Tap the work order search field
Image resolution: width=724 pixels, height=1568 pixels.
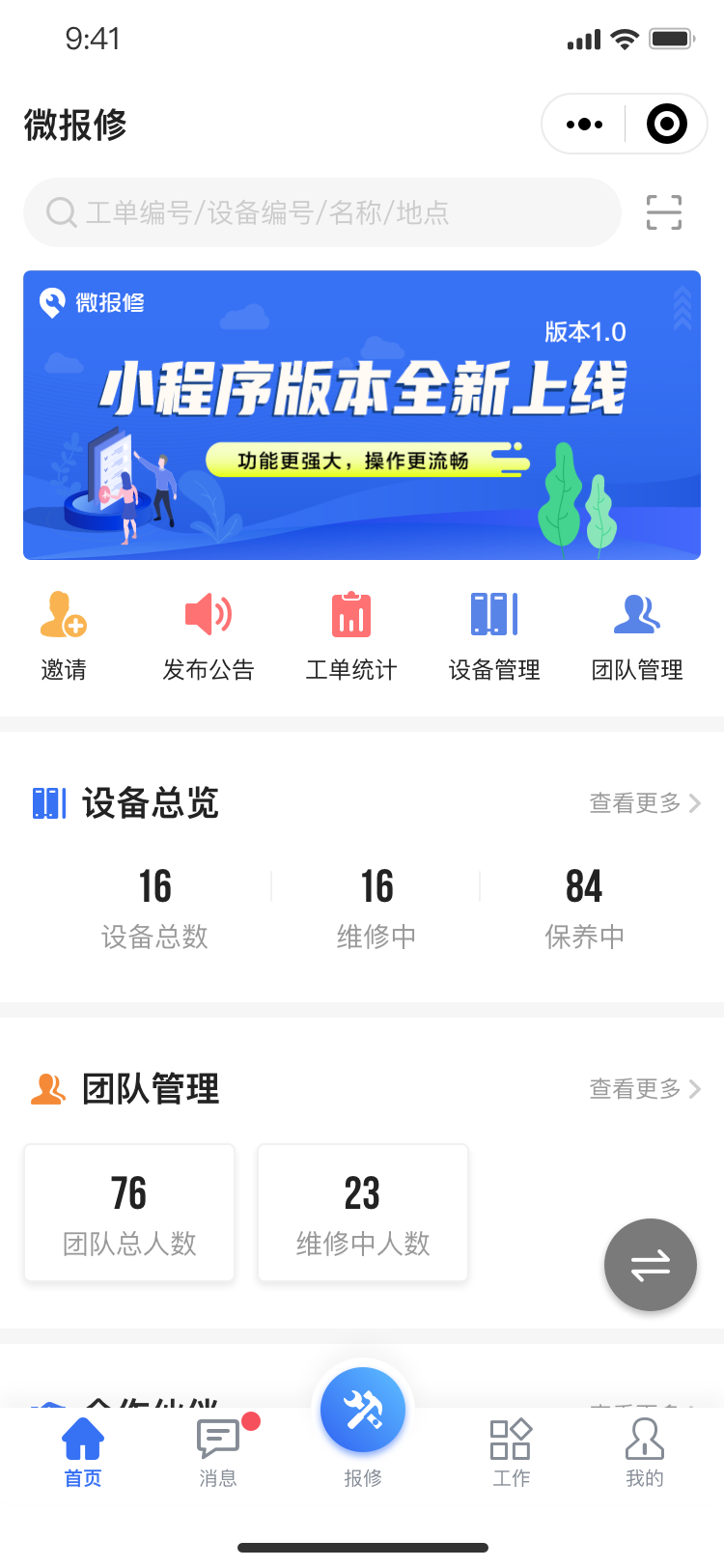coord(321,212)
